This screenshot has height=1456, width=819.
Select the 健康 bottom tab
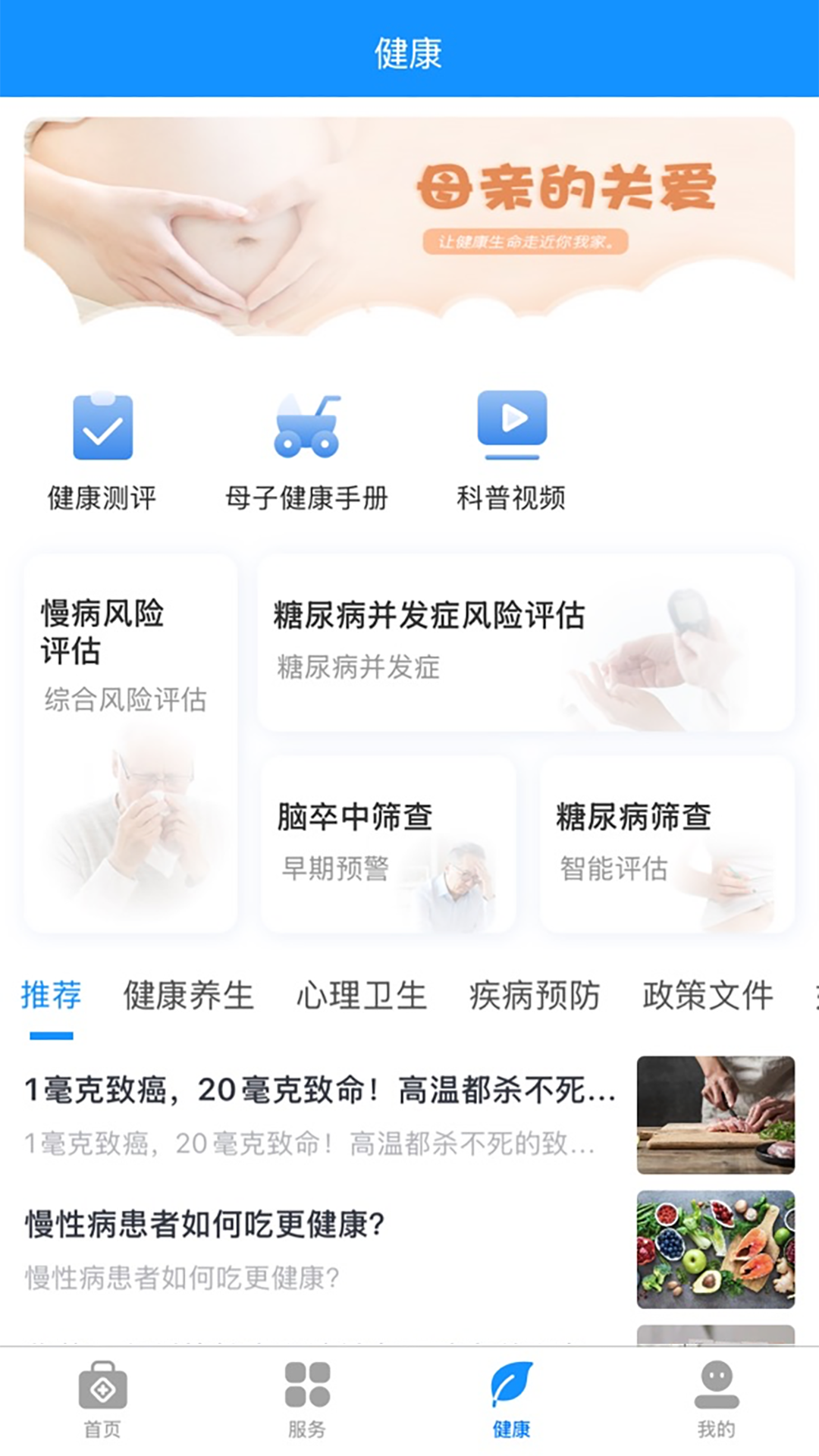(x=512, y=1400)
